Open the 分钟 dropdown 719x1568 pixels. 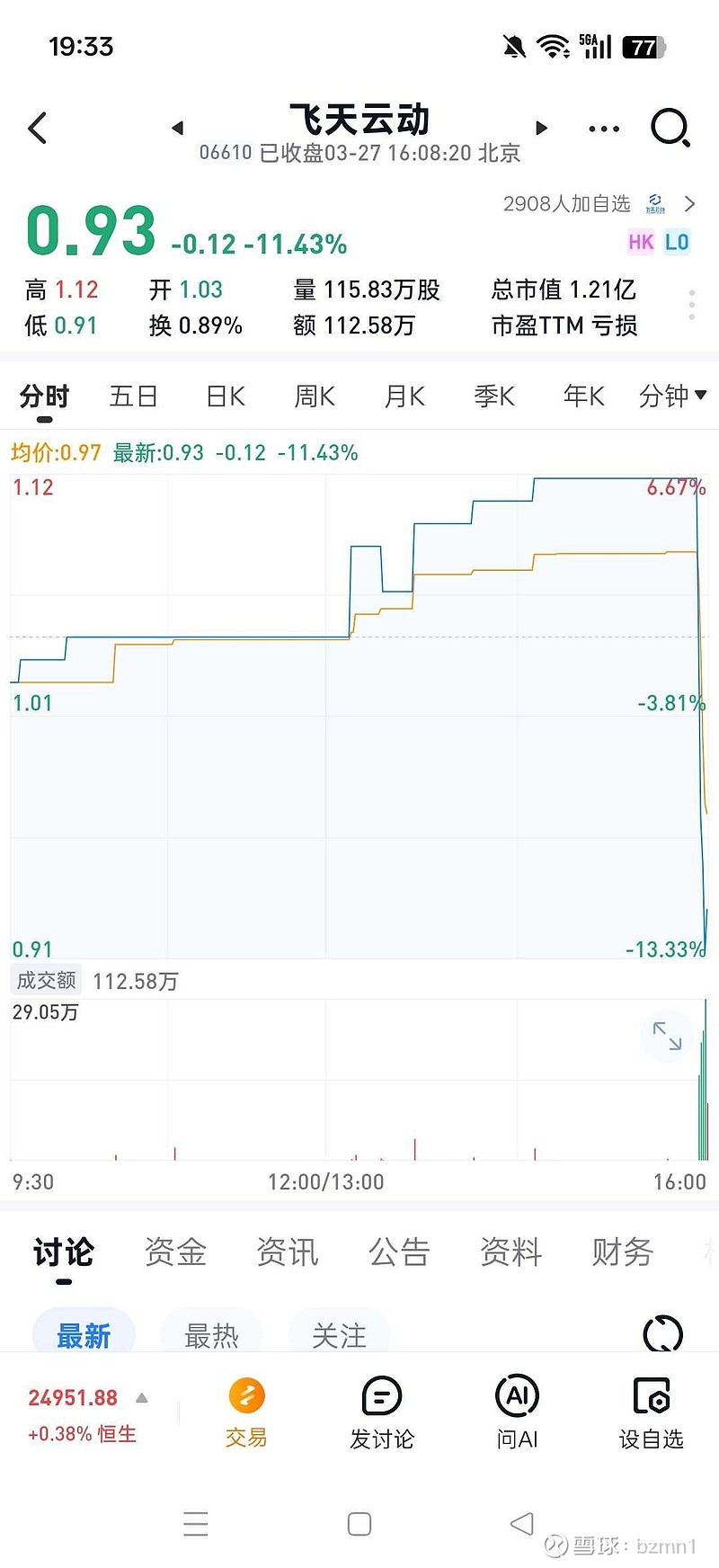[672, 396]
